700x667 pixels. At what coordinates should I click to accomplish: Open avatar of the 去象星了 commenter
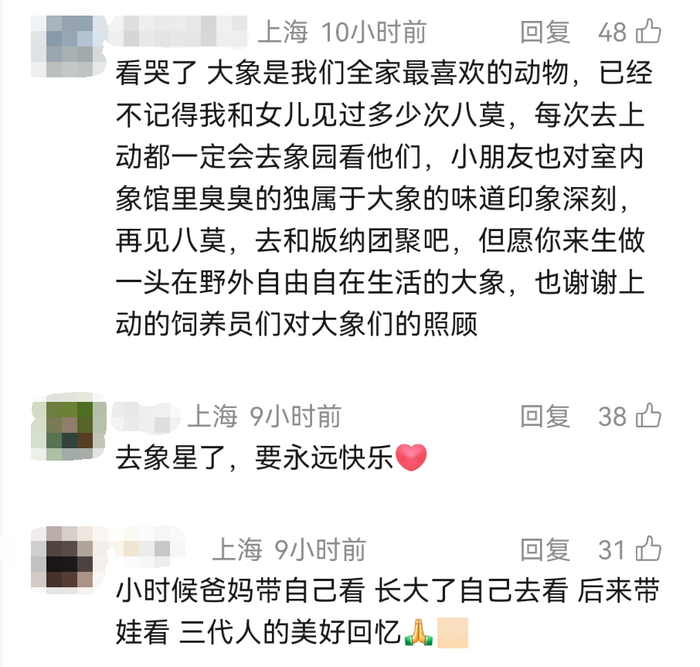(69, 426)
